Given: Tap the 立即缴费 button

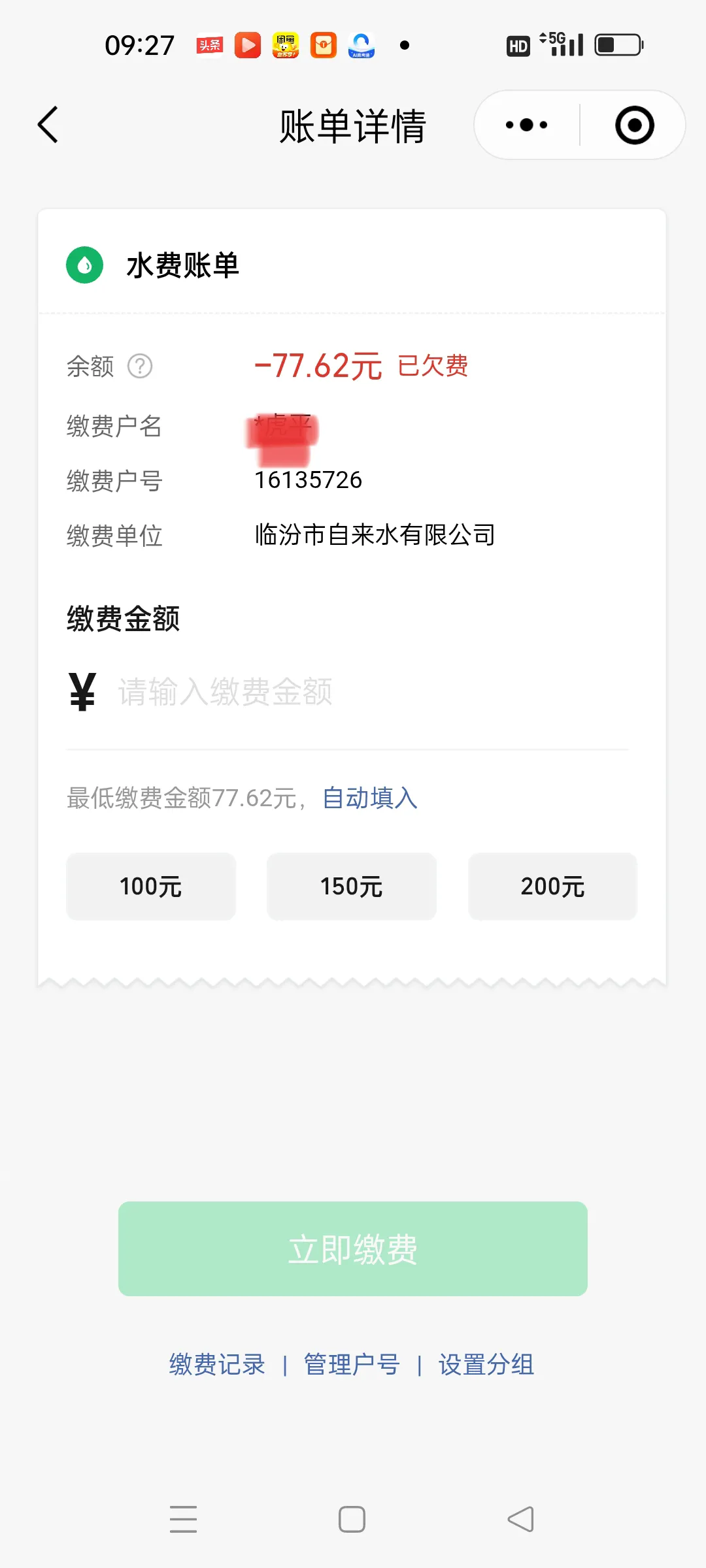Looking at the screenshot, I should tap(353, 1249).
